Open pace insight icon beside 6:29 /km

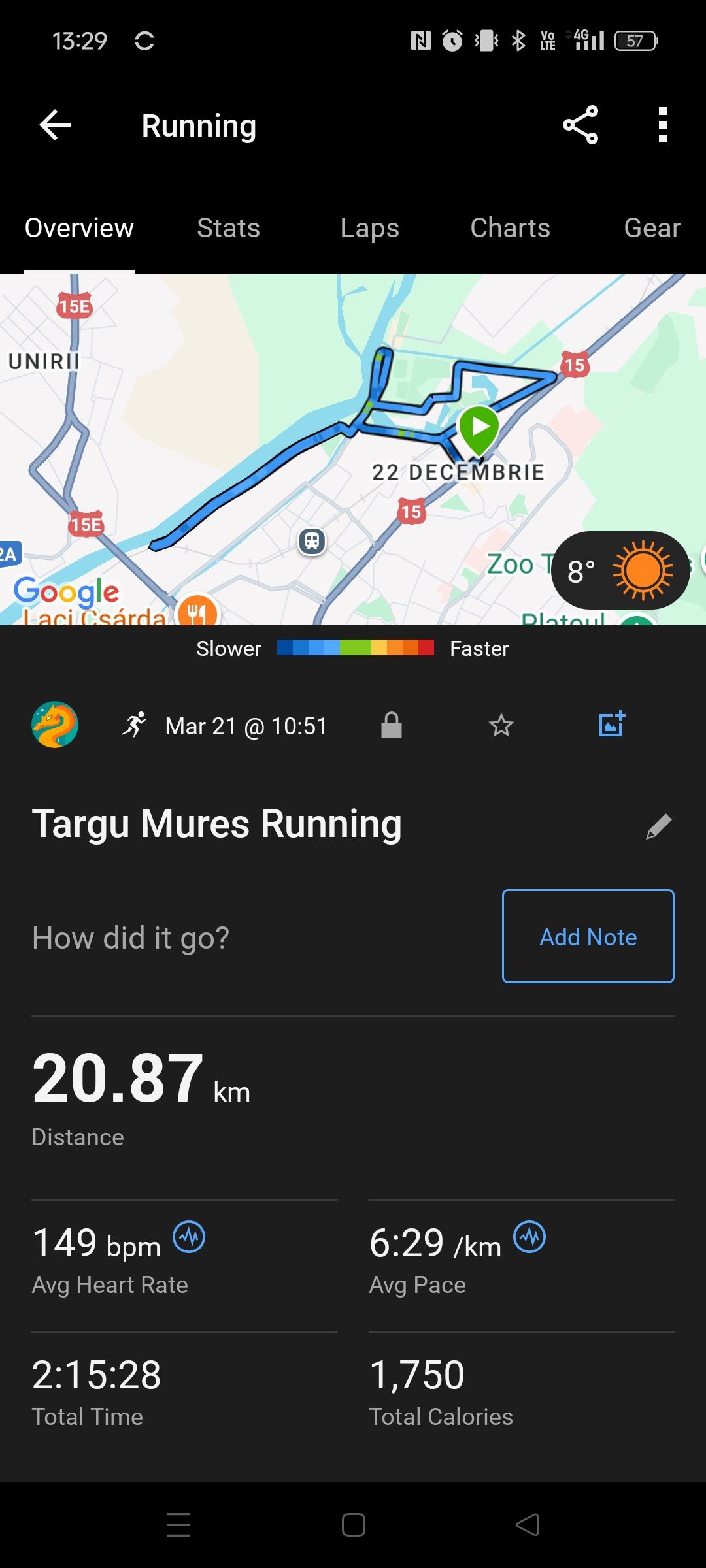(x=529, y=1237)
